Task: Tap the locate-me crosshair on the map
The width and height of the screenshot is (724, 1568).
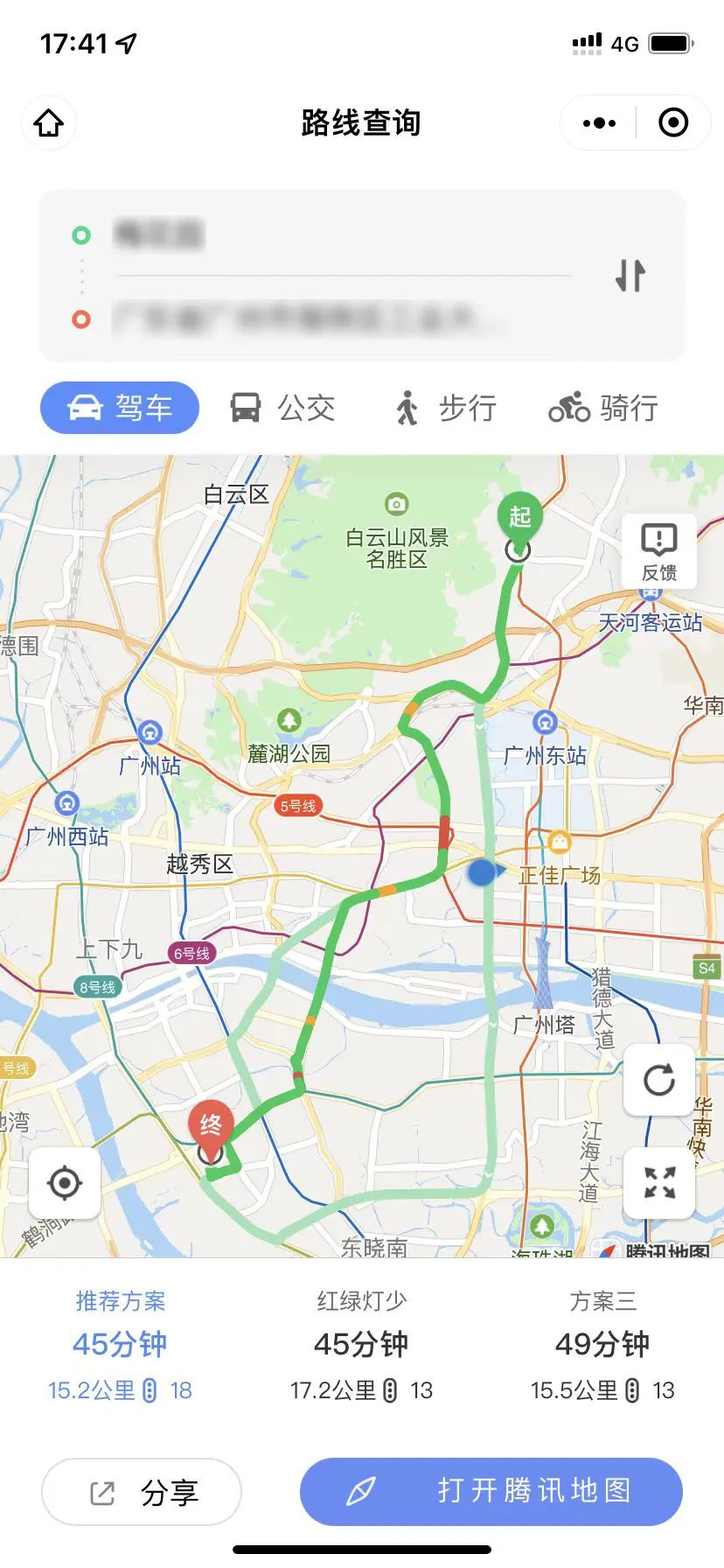Action: pyautogui.click(x=63, y=1182)
